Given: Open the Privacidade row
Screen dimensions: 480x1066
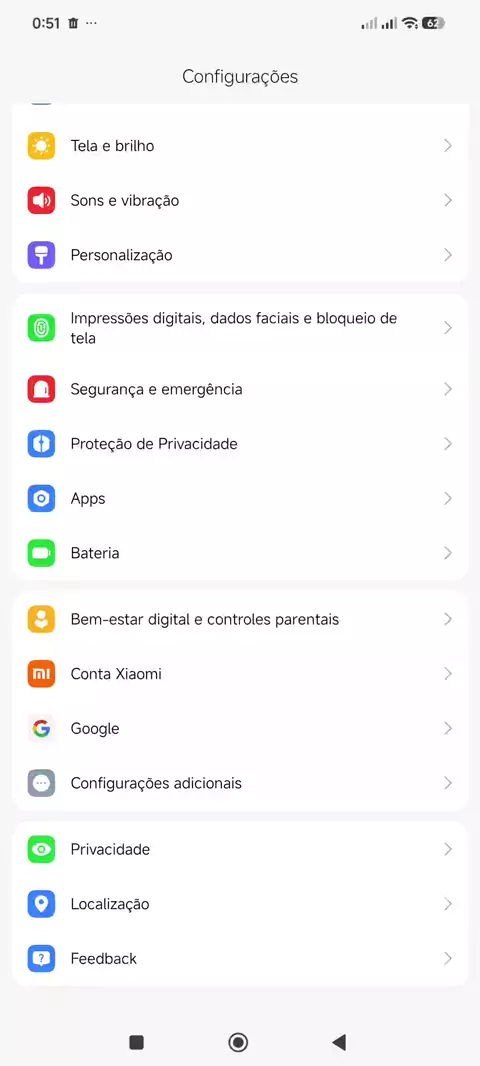Looking at the screenshot, I should point(240,849).
